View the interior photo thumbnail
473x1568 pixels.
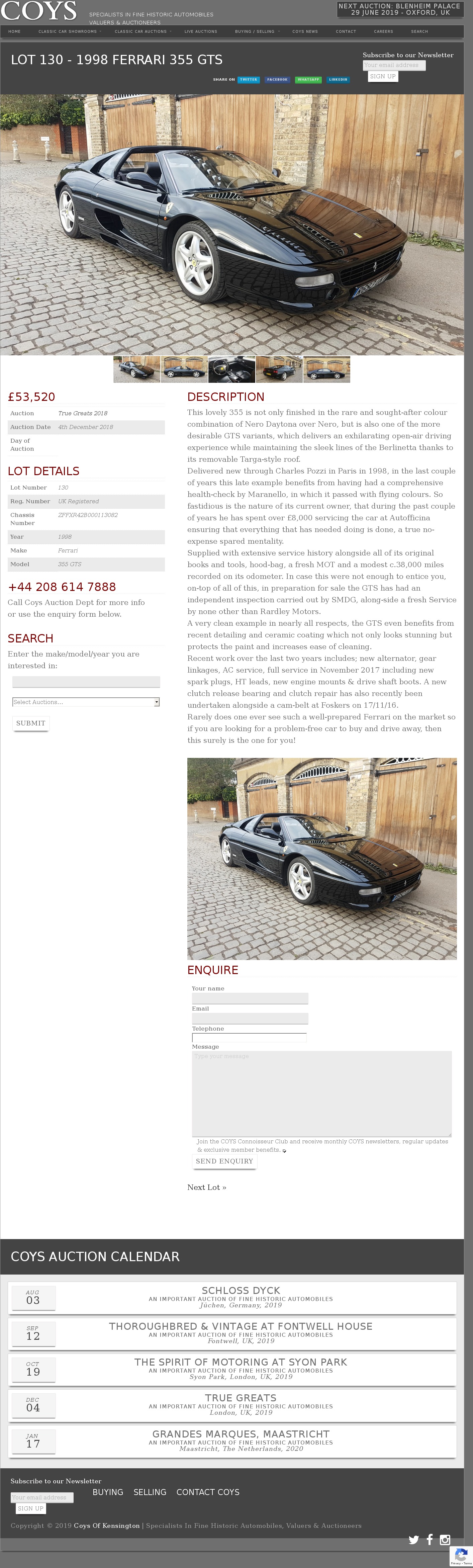point(231,369)
